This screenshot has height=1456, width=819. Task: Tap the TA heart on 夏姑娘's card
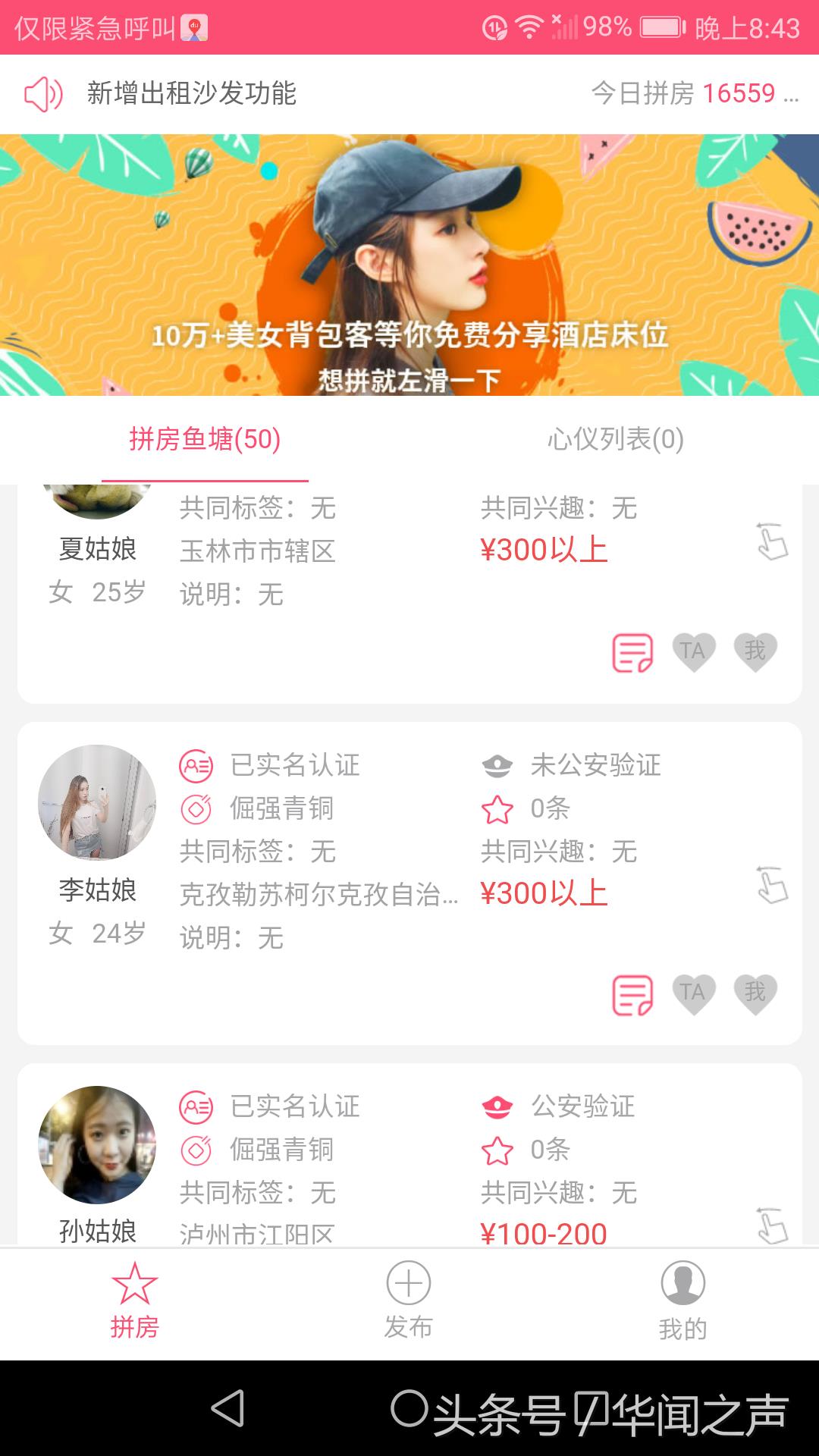click(693, 651)
